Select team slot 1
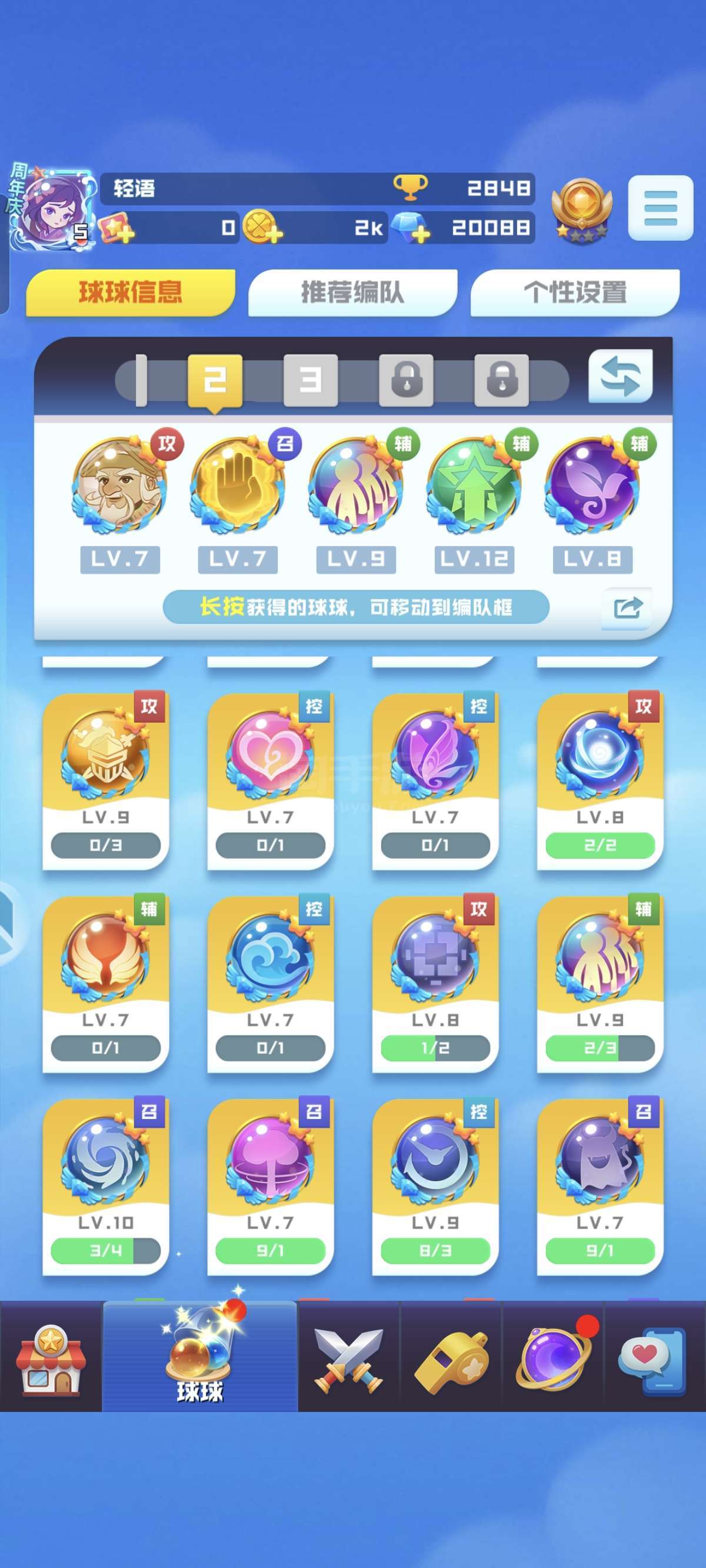This screenshot has height=1568, width=706. 141,380
